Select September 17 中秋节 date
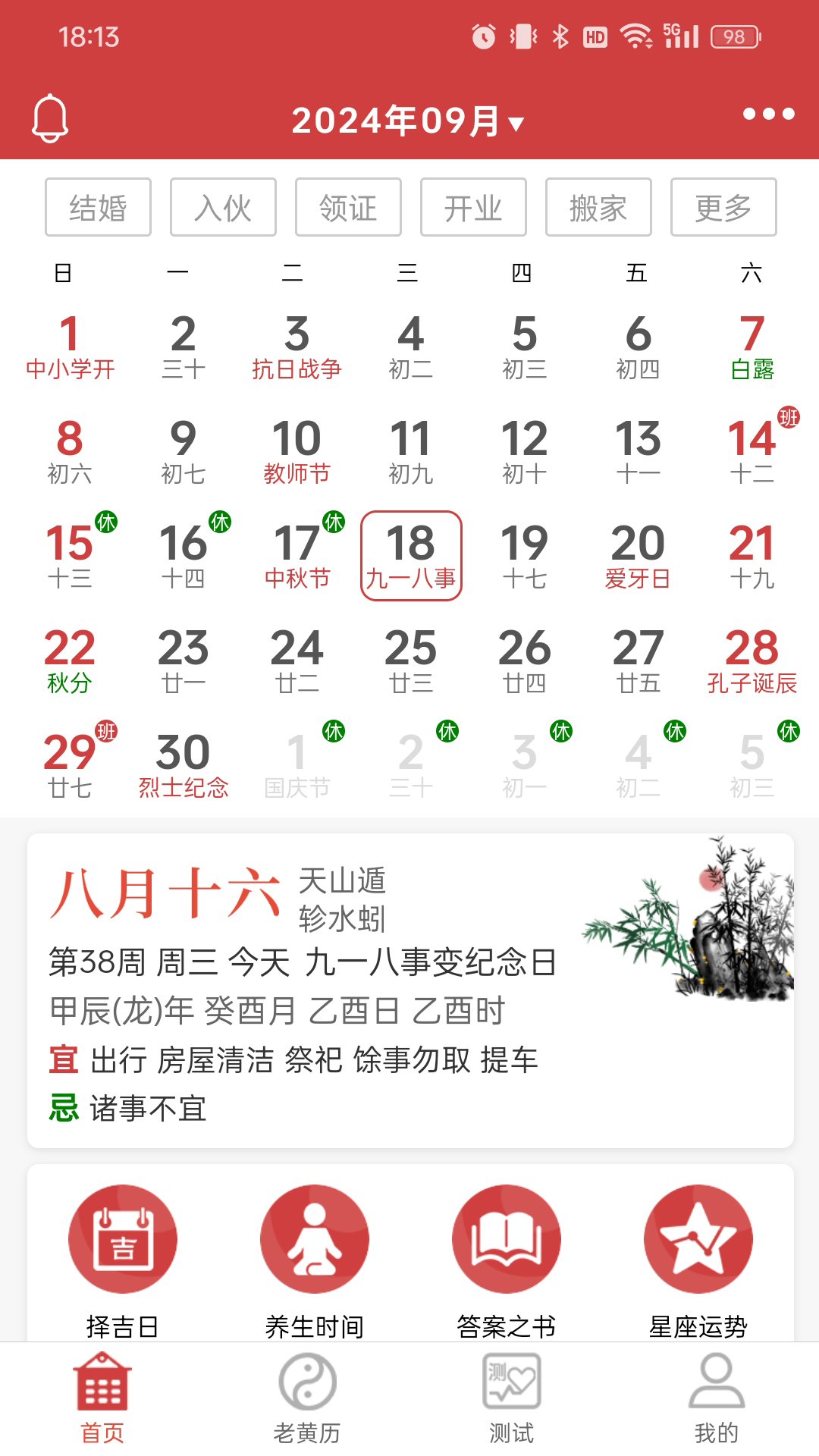Viewport: 819px width, 1456px height. pyautogui.click(x=297, y=556)
